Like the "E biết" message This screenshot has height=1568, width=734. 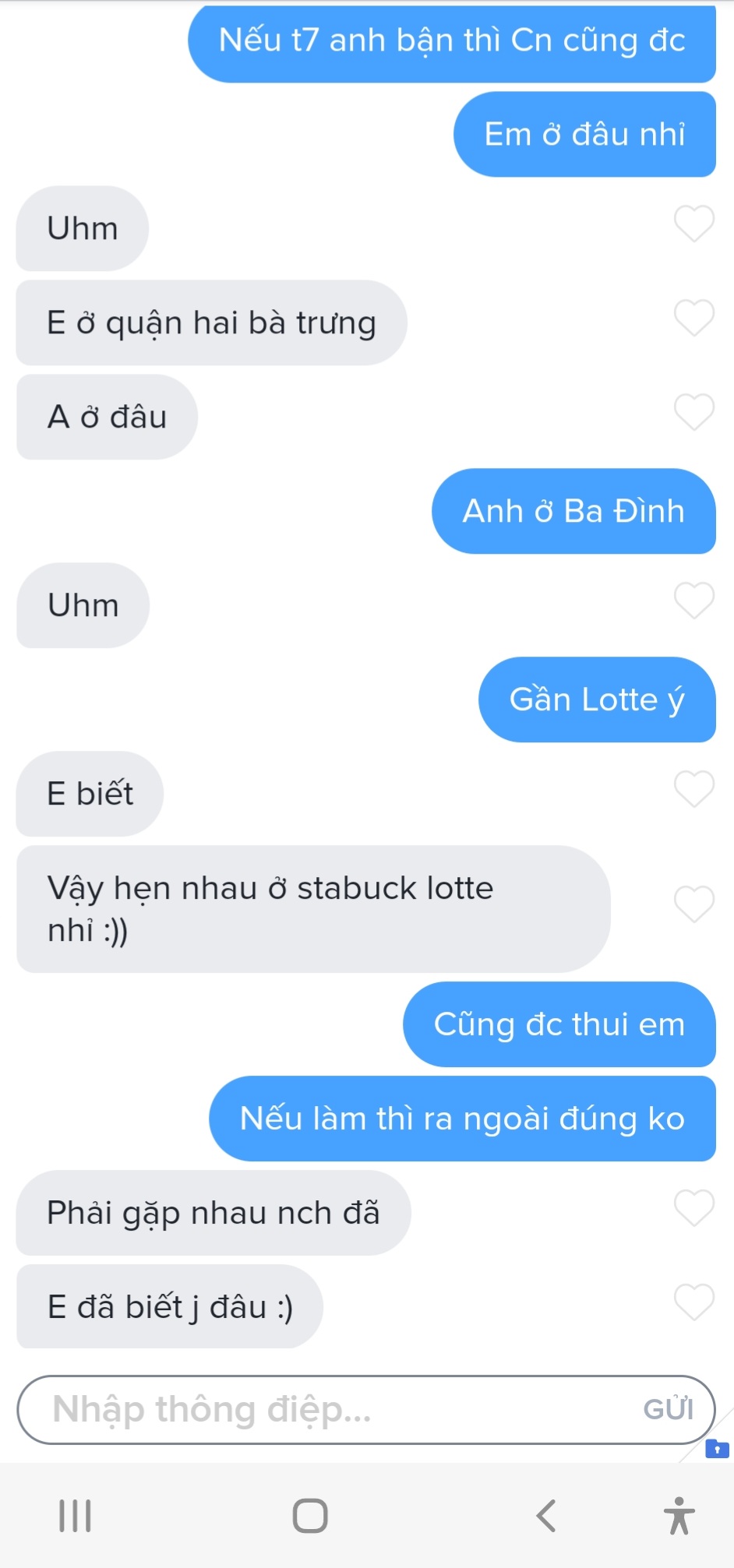point(693,789)
